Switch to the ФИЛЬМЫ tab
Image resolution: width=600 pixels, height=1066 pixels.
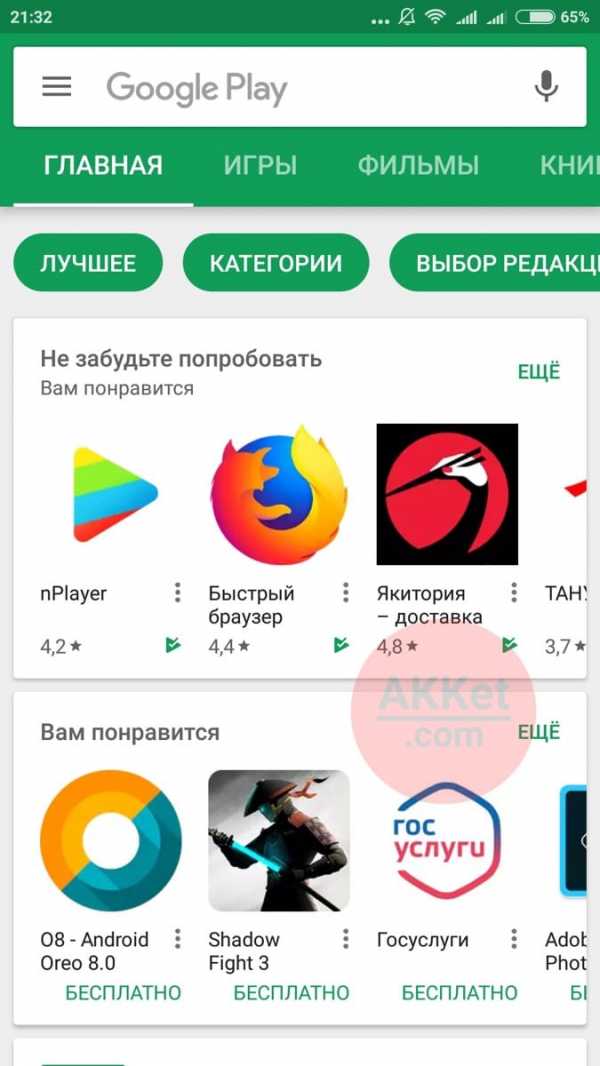point(418,165)
